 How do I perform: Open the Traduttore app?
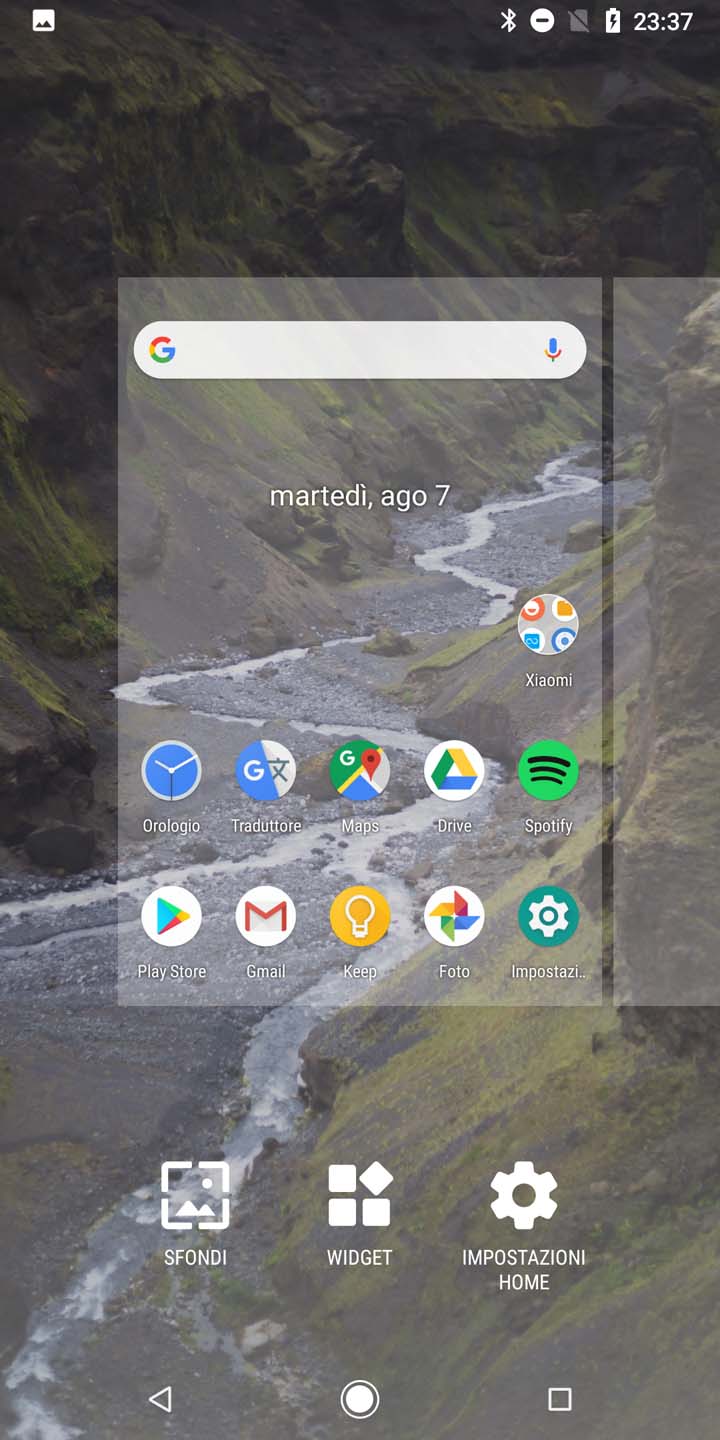click(x=265, y=787)
